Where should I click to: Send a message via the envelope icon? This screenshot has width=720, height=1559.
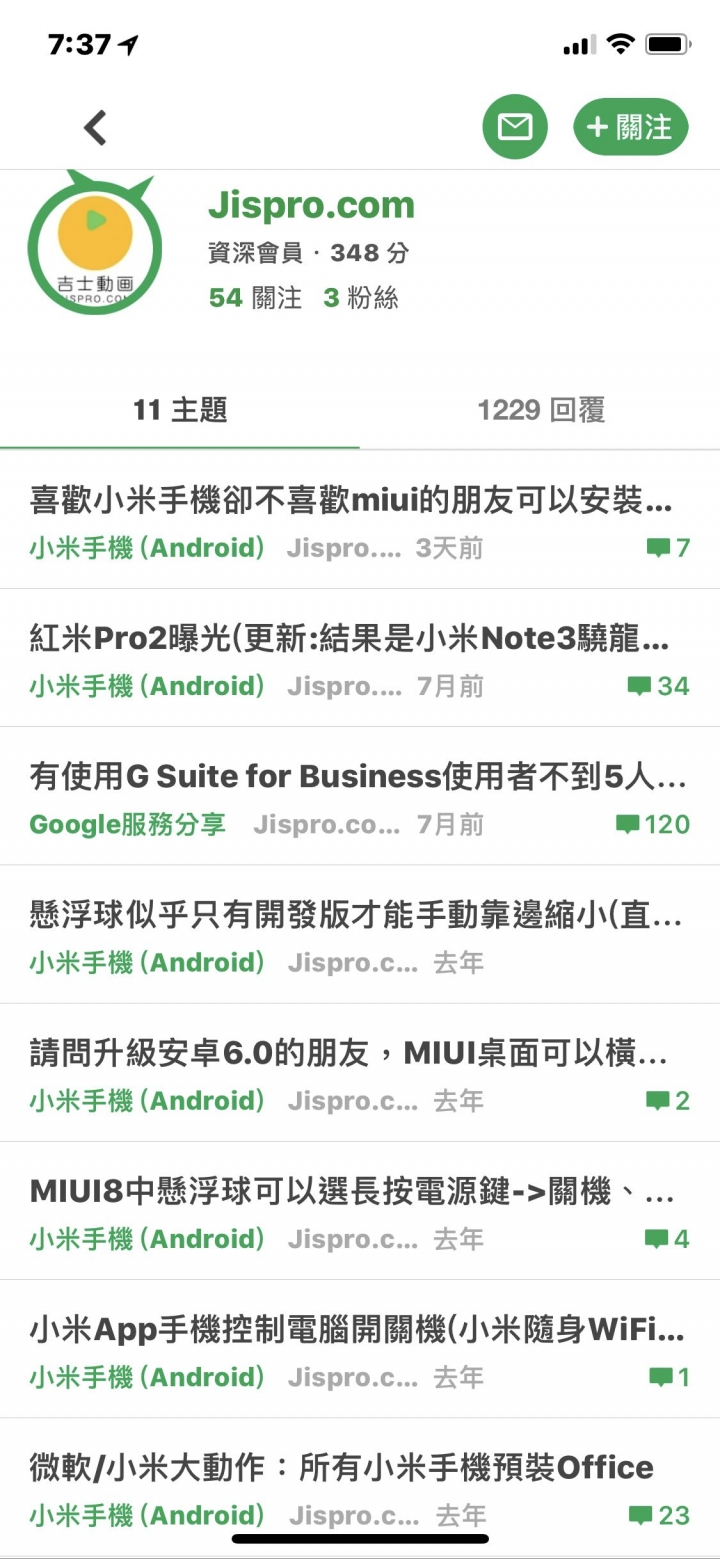tap(515, 128)
